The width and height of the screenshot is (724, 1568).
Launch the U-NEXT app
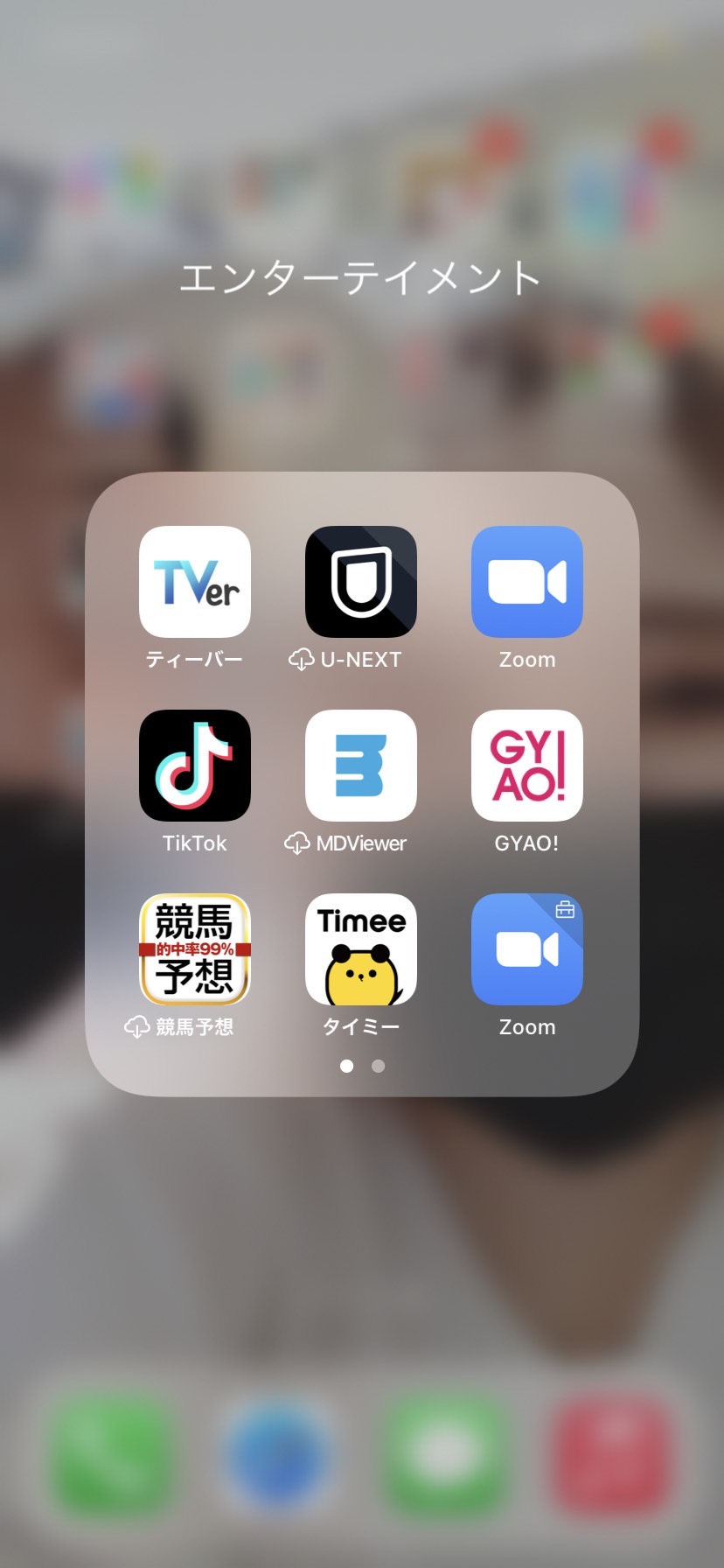pyautogui.click(x=361, y=582)
